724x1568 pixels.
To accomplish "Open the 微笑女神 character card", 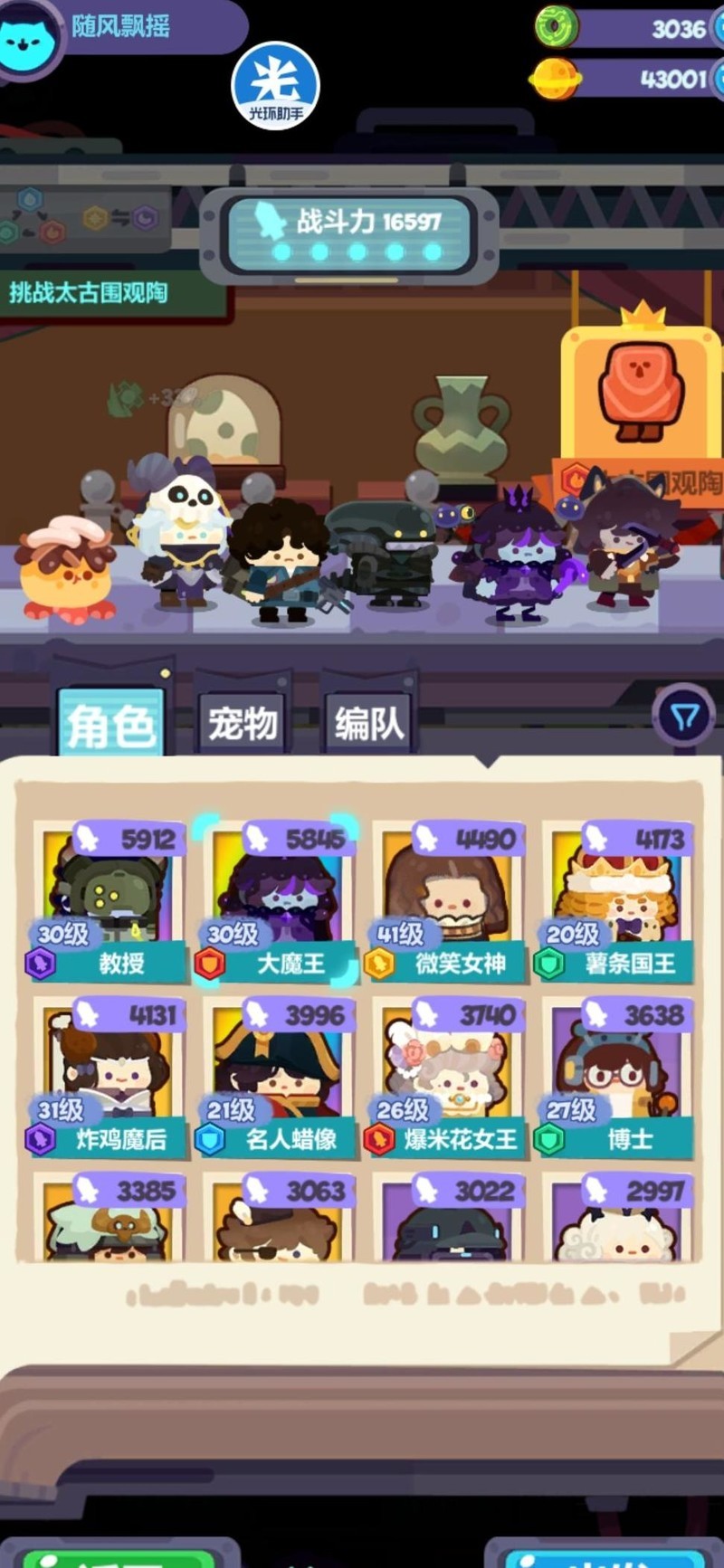I will [x=448, y=901].
